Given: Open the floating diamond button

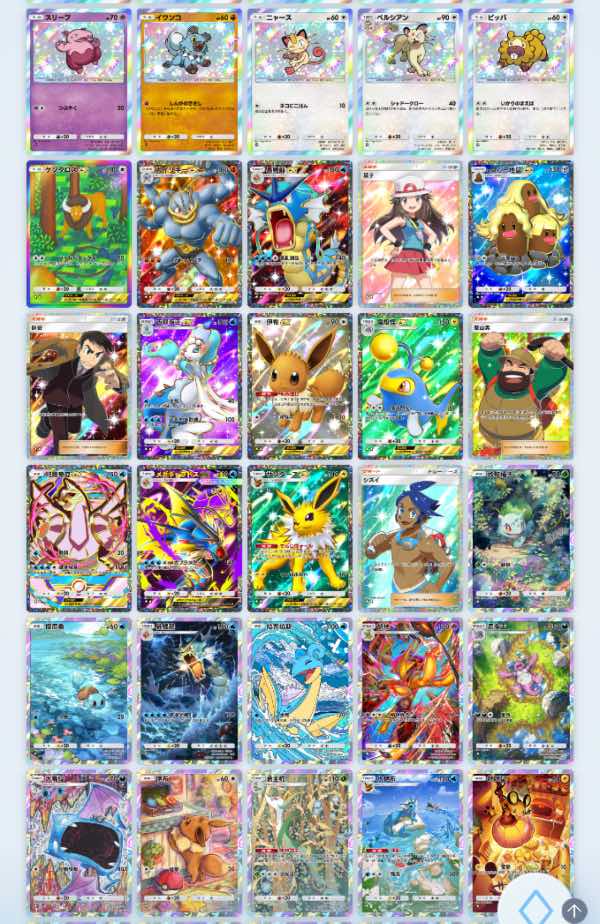Looking at the screenshot, I should pyautogui.click(x=536, y=901).
